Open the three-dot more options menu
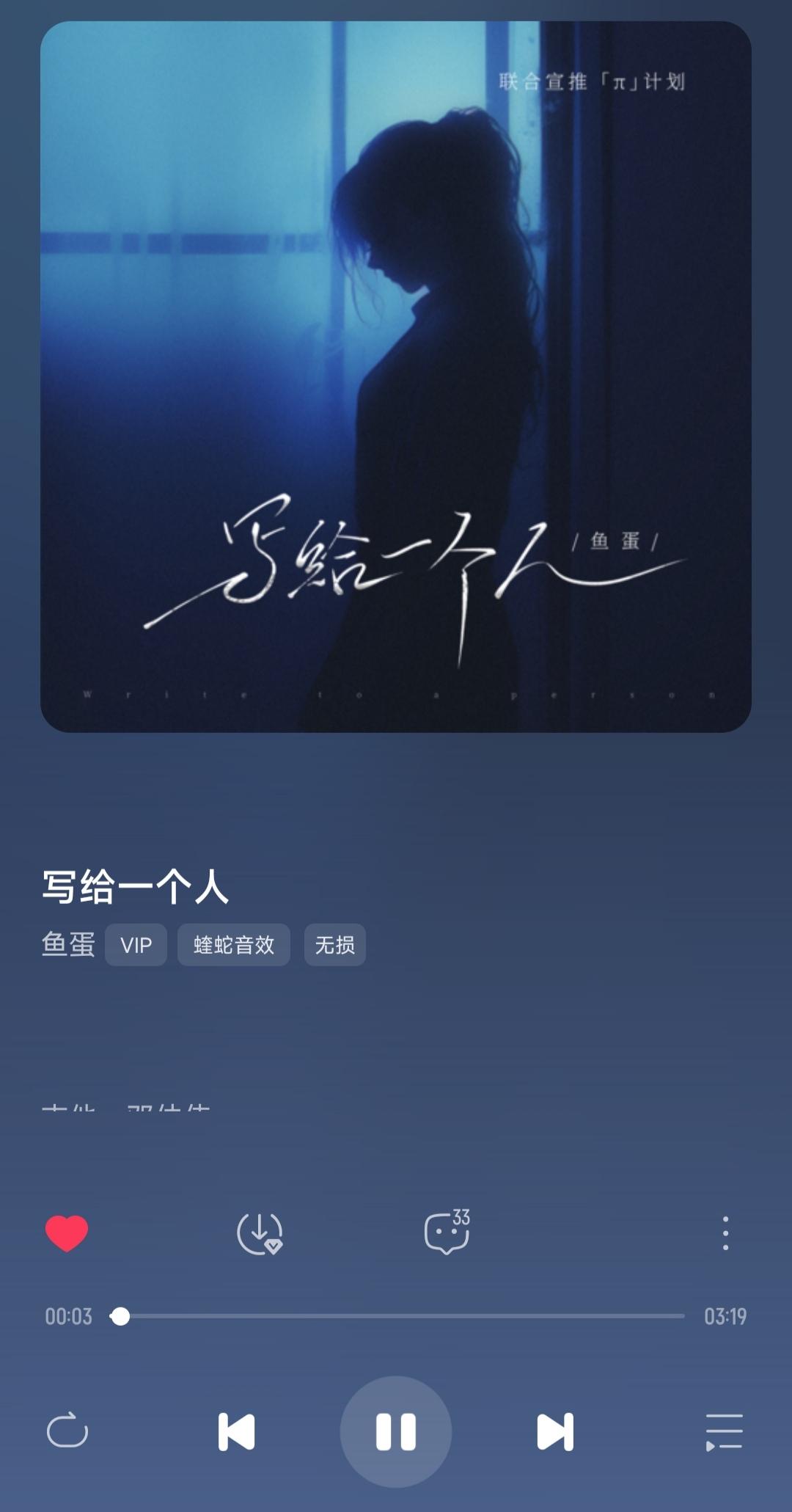The width and height of the screenshot is (792, 1512). (725, 1233)
